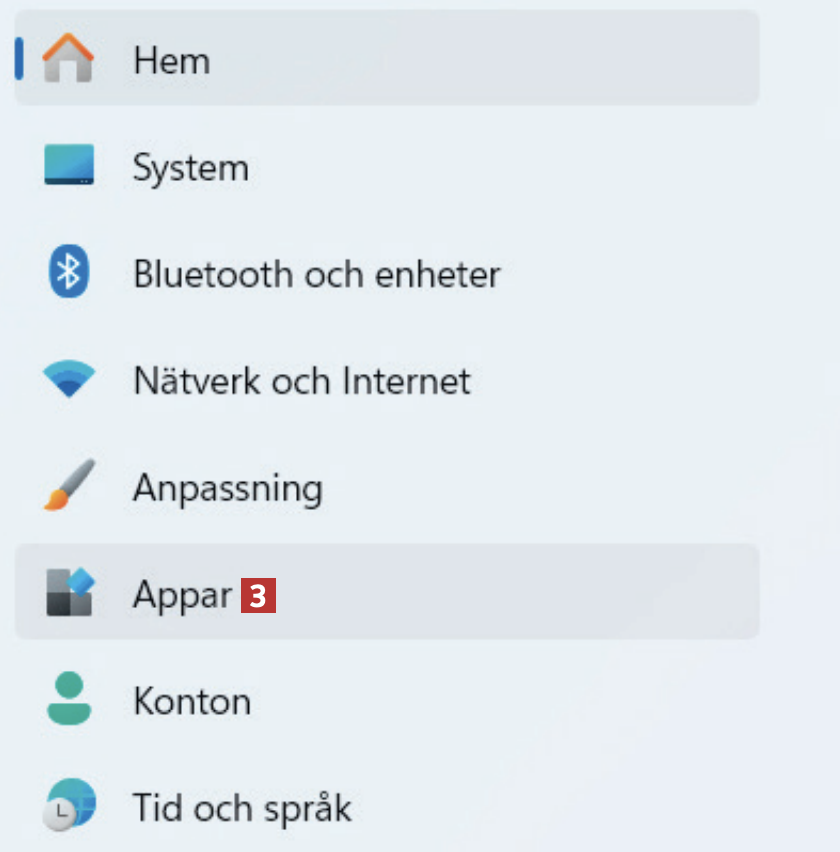The width and height of the screenshot is (840, 852).
Task: Open Tid och språk settings
Action: [242, 807]
